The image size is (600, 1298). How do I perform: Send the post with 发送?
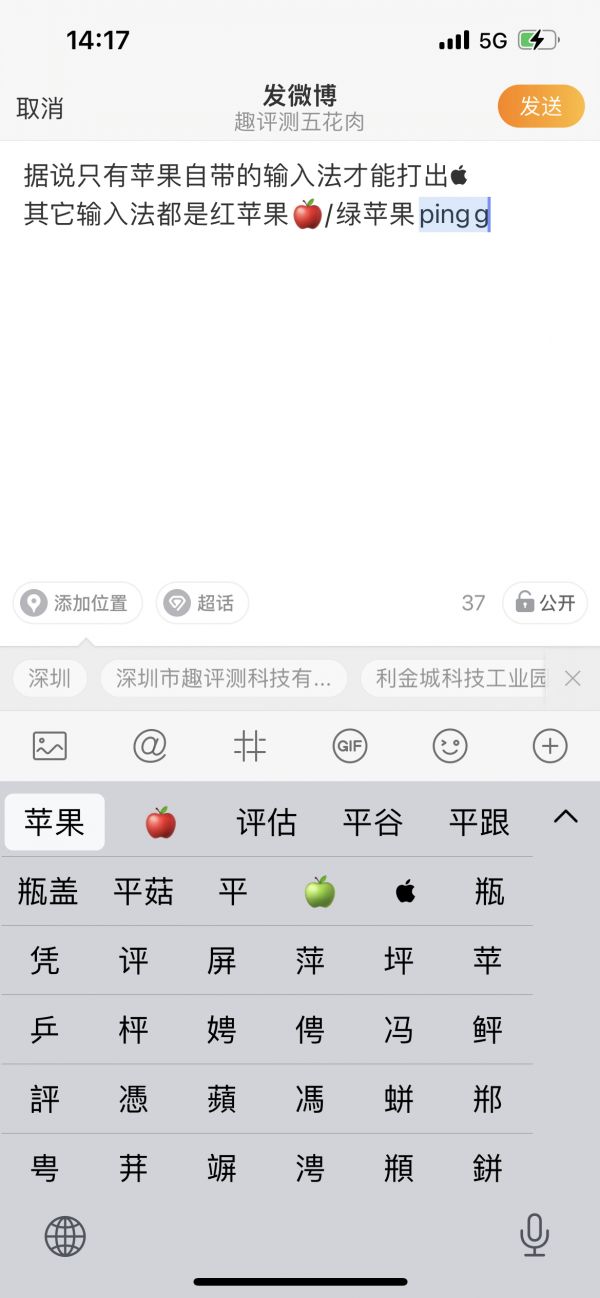[x=541, y=107]
